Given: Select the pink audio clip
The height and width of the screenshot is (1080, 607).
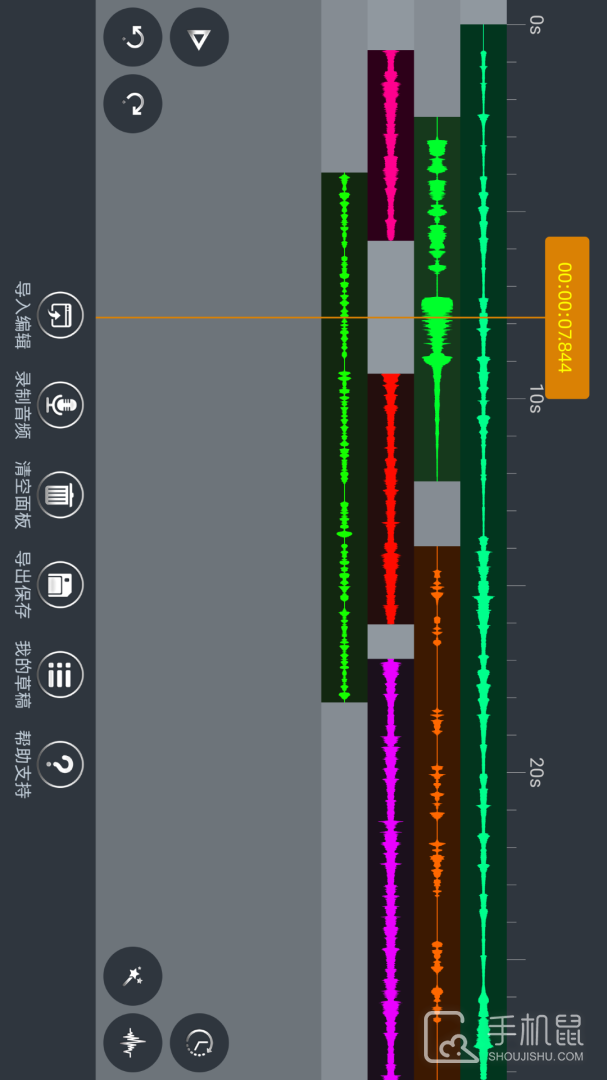Looking at the screenshot, I should click(x=391, y=145).
